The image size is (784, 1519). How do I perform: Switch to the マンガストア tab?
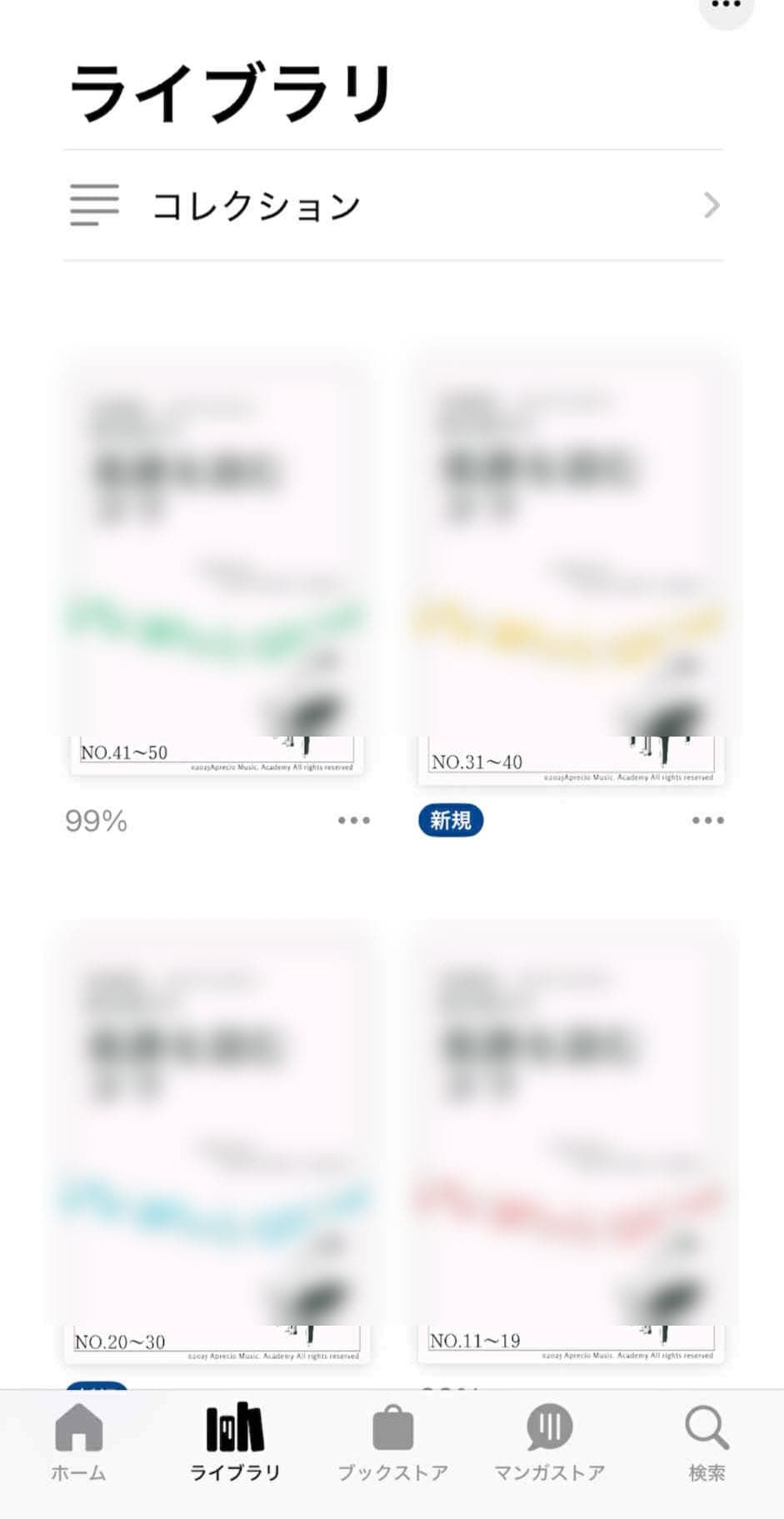[x=549, y=1442]
